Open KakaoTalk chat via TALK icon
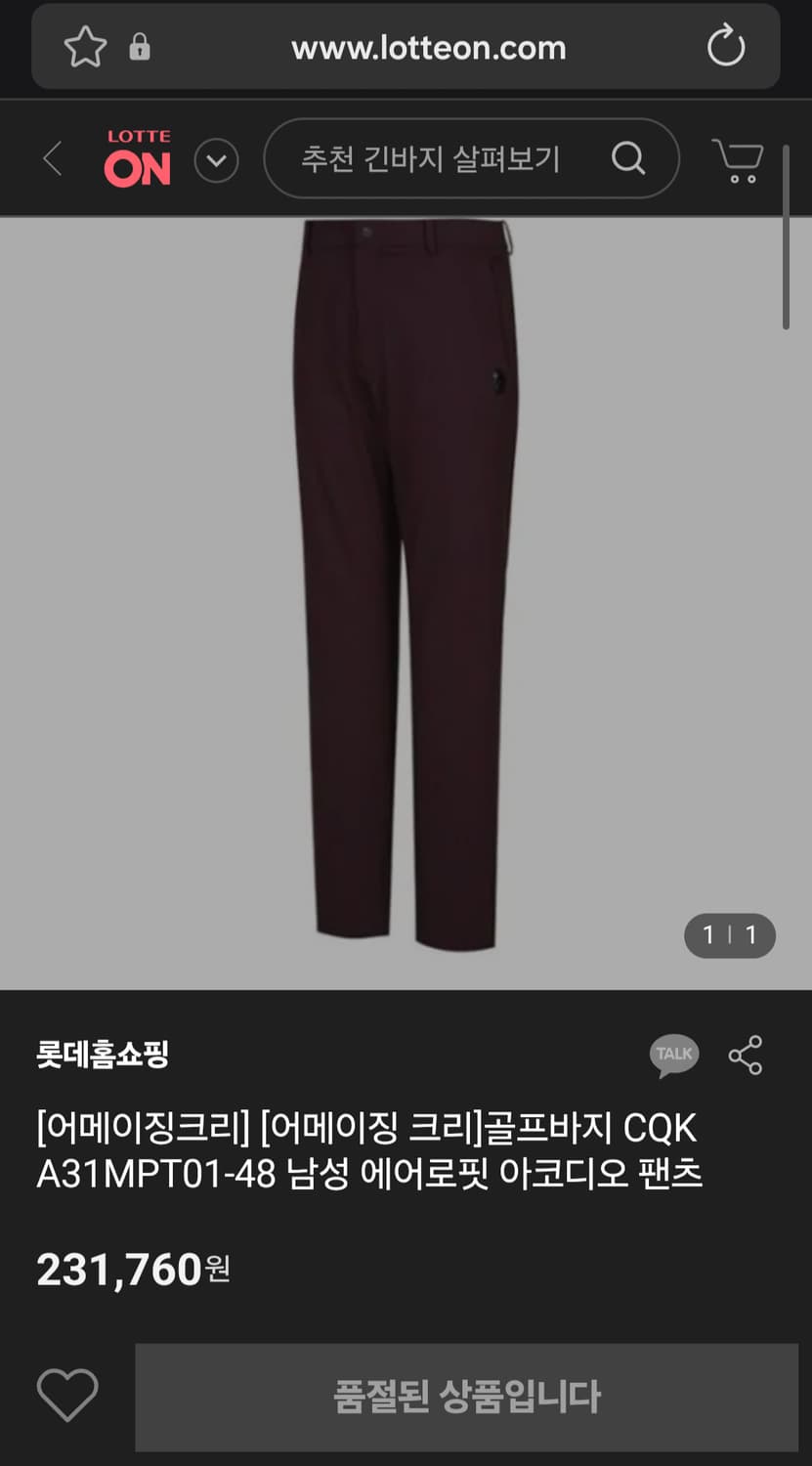Viewport: 812px width, 1466px height. 673,1055
